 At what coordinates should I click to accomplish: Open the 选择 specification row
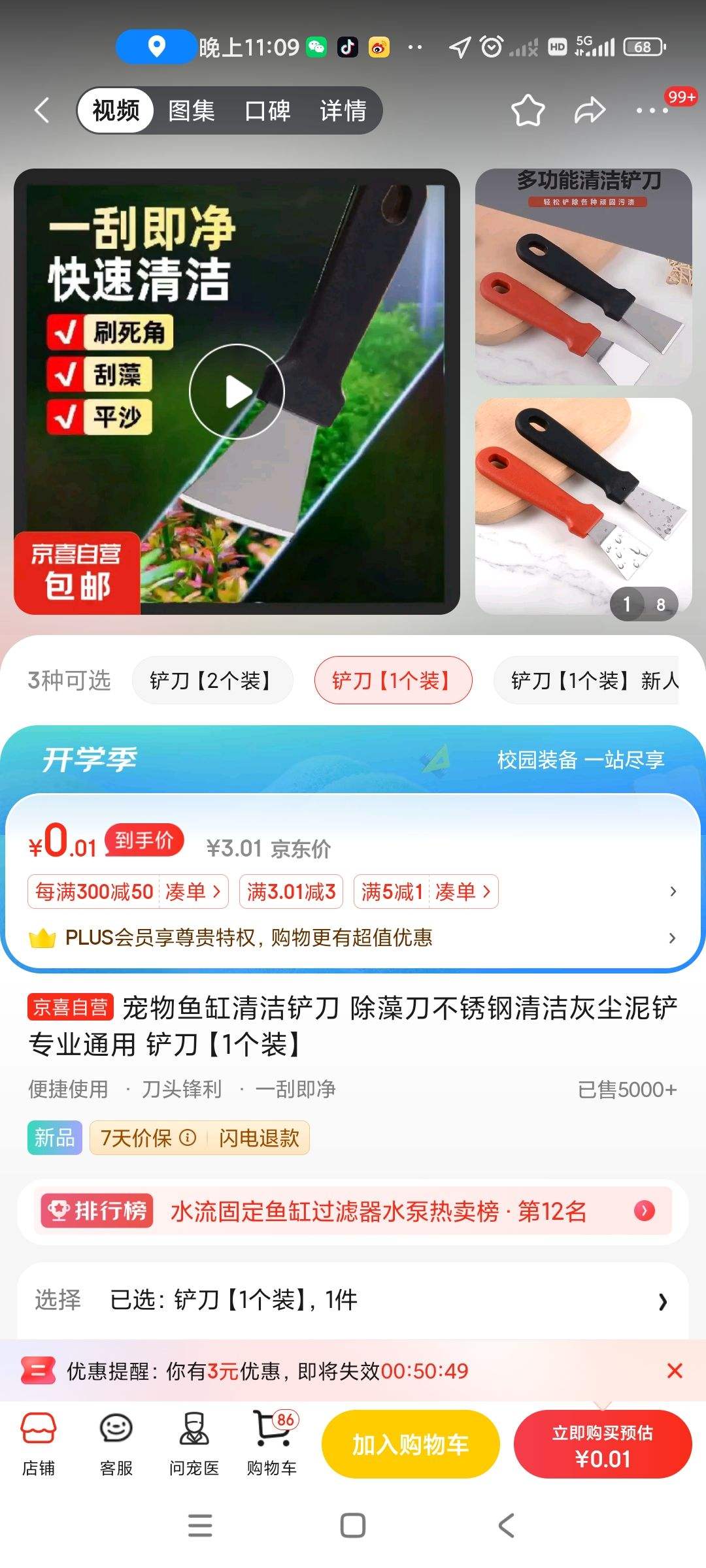pos(353,1300)
